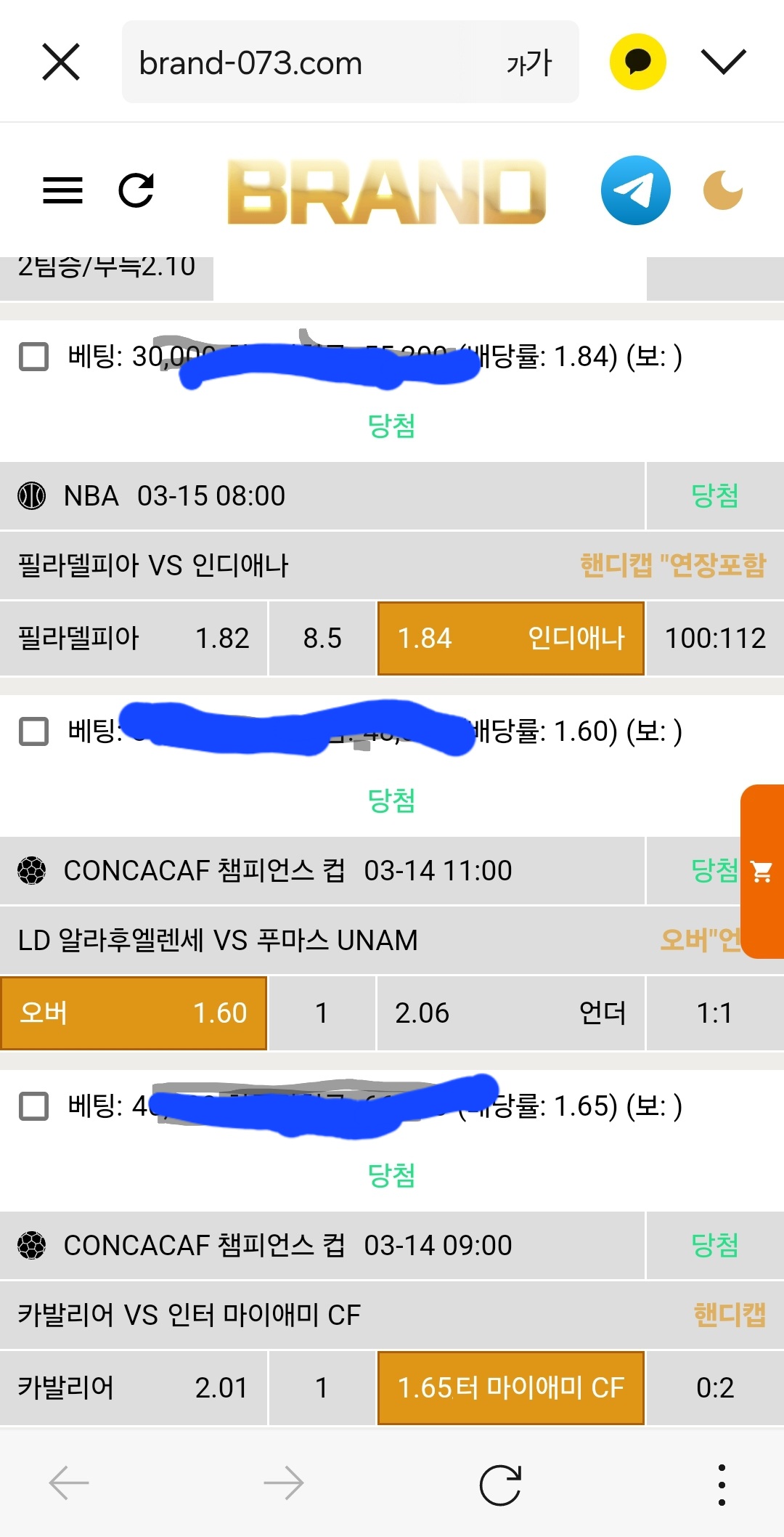Select the checkbox for the 1.60 odds bet
784x1537 pixels.
click(x=33, y=731)
